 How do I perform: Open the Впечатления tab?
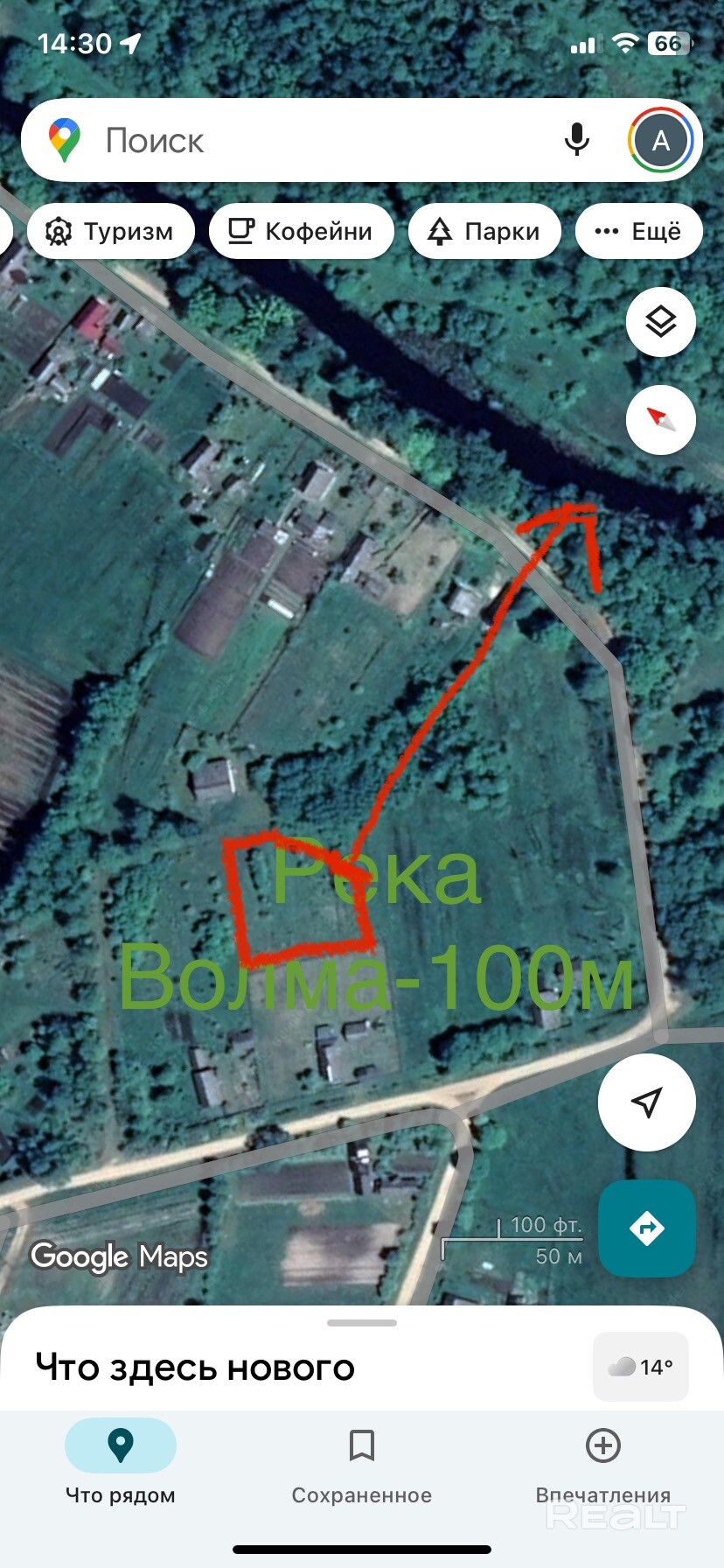click(x=603, y=1462)
